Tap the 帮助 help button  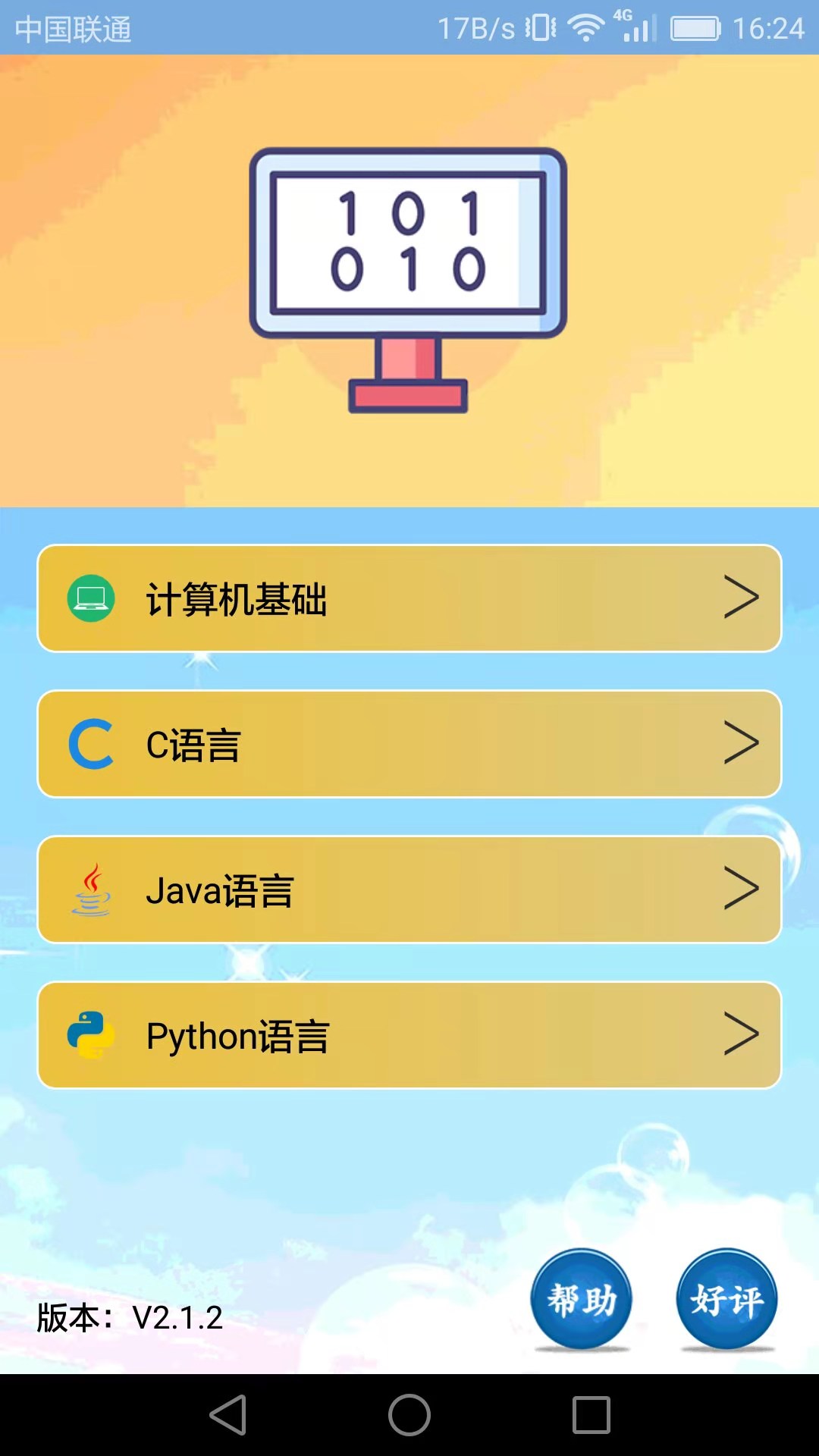click(582, 1300)
